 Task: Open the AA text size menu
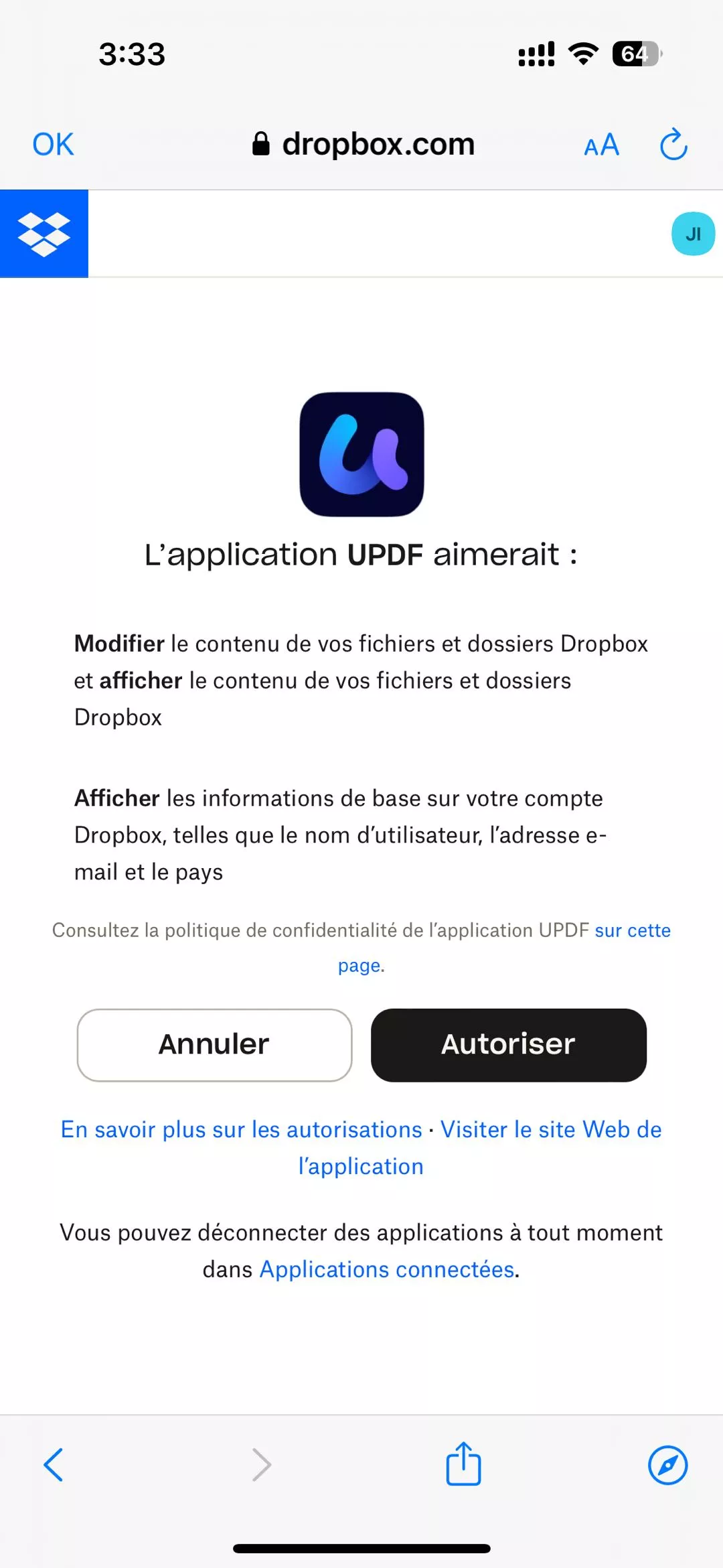600,144
